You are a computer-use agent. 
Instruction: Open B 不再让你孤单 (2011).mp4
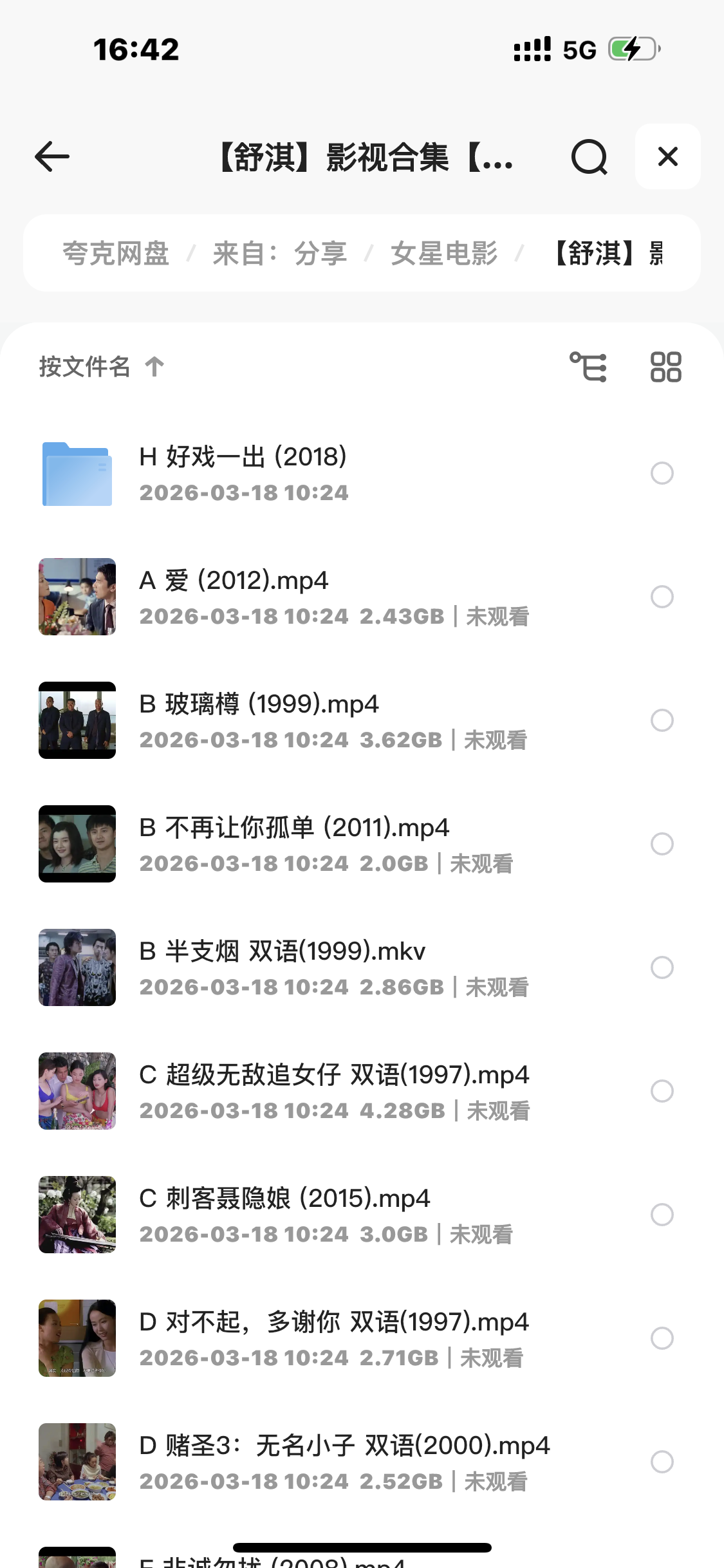pyautogui.click(x=294, y=843)
